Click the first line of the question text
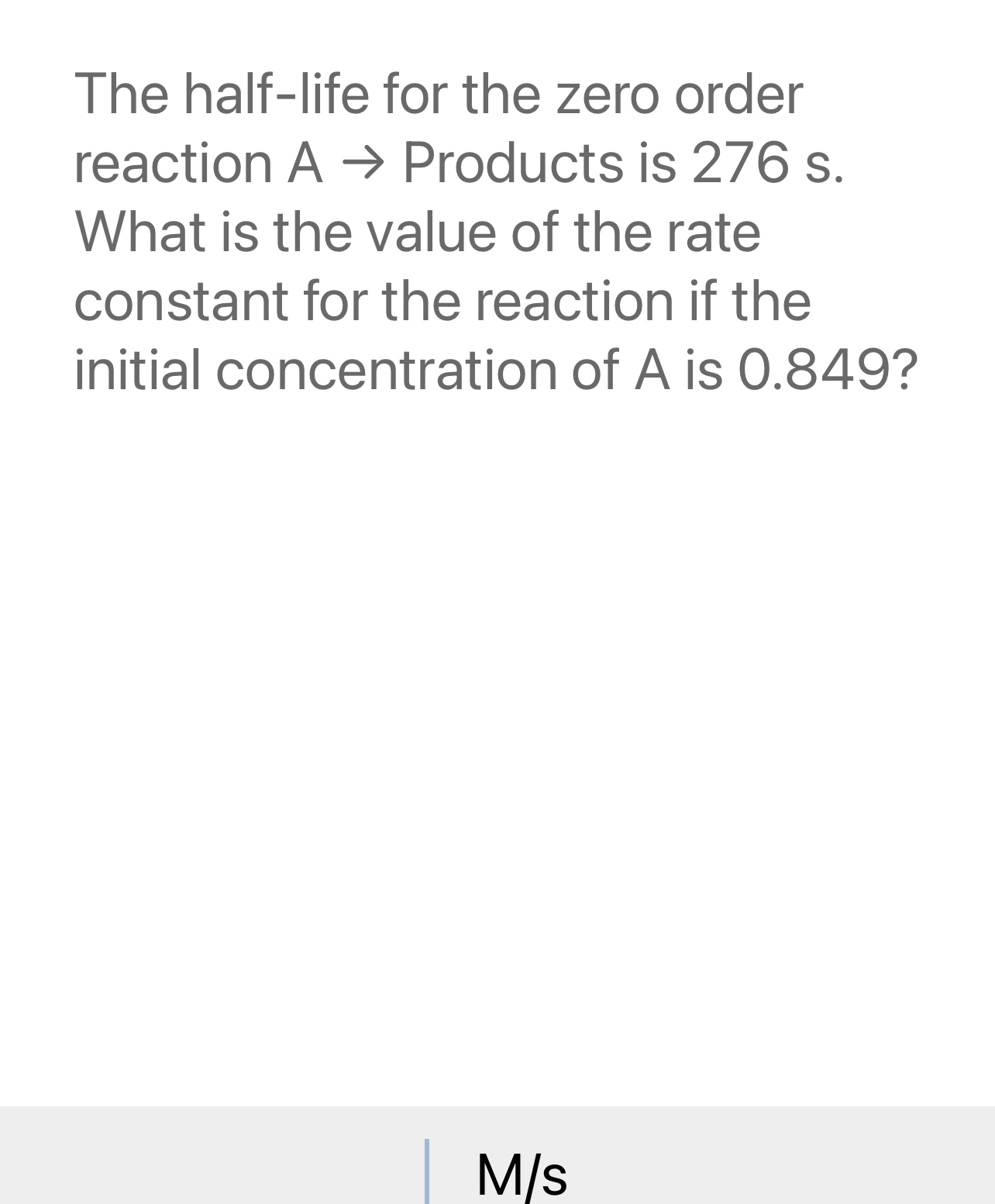This screenshot has height=1204, width=995. [x=438, y=95]
